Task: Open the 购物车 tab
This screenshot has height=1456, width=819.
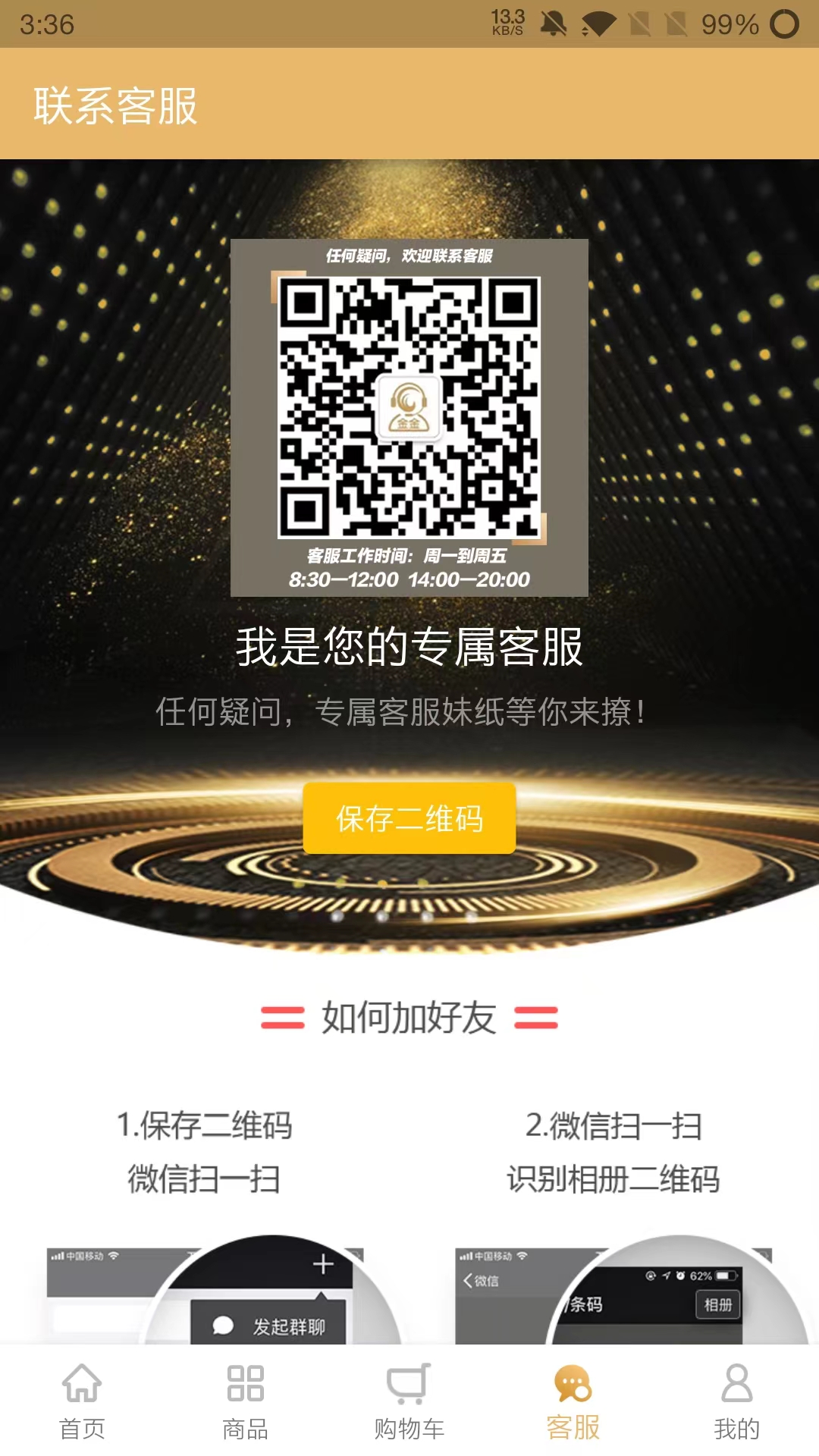Action: pyautogui.click(x=409, y=1401)
